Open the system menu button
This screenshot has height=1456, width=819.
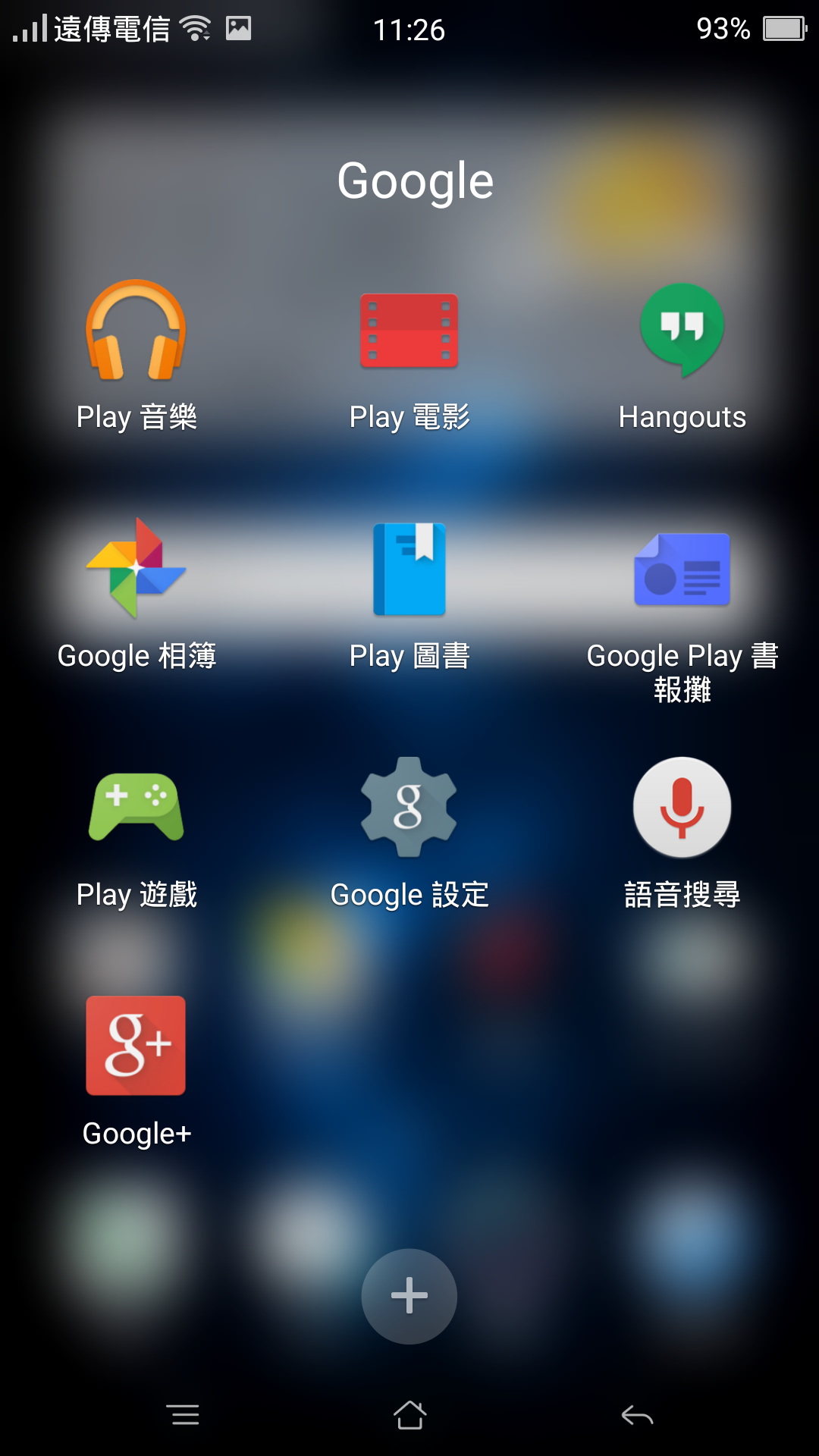coord(183,1415)
